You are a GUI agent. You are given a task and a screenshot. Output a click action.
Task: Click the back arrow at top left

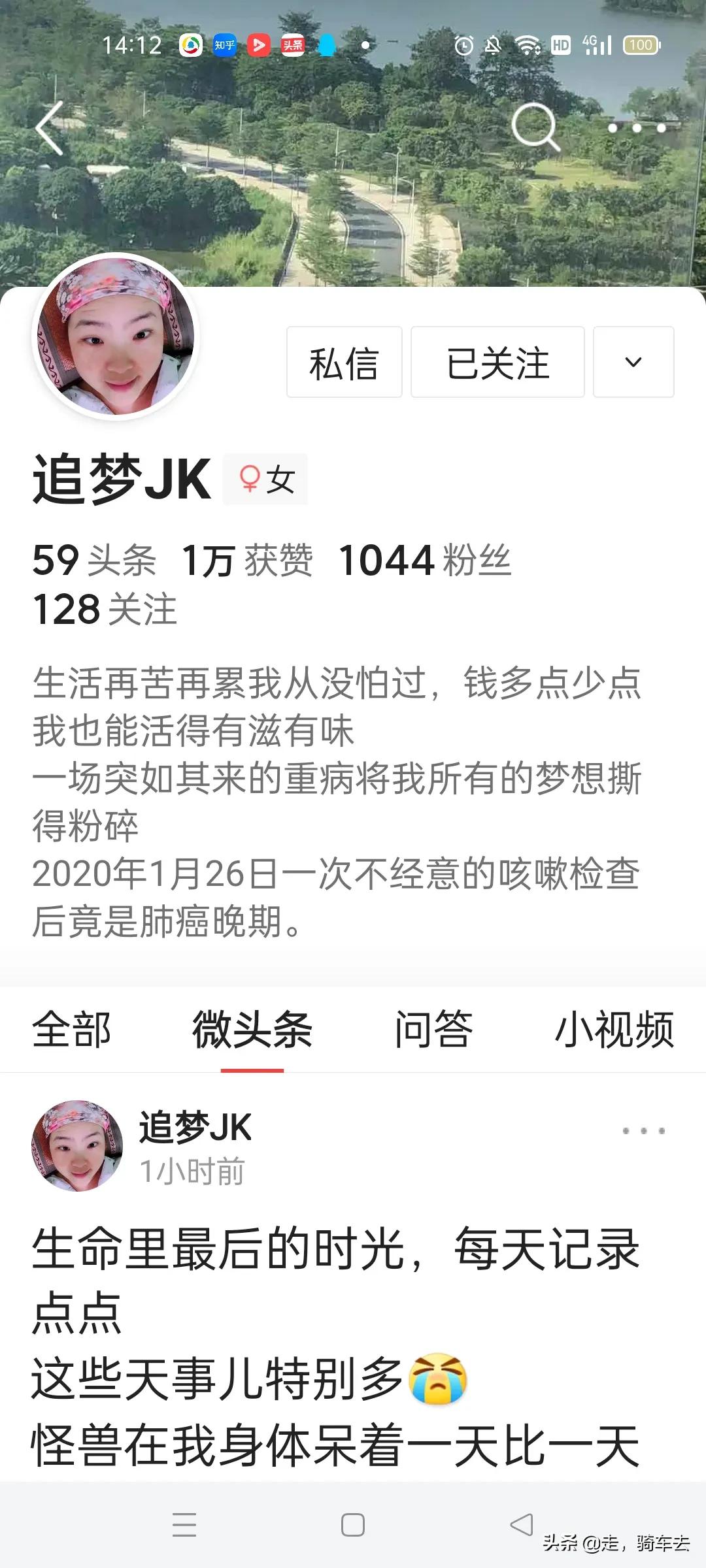(x=47, y=127)
